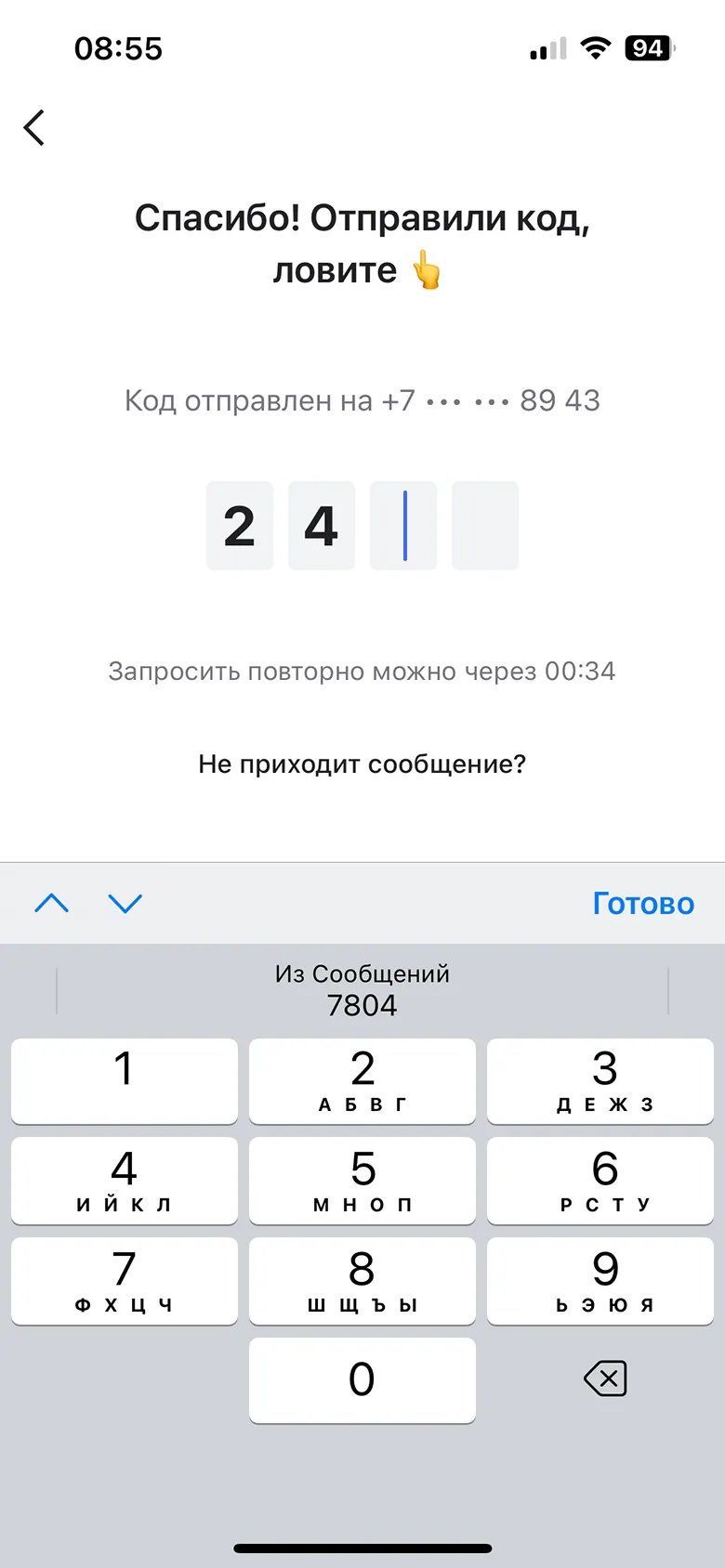This screenshot has width=725, height=1568.
Task: Autofill code 7804 from Messages
Action: 362,990
